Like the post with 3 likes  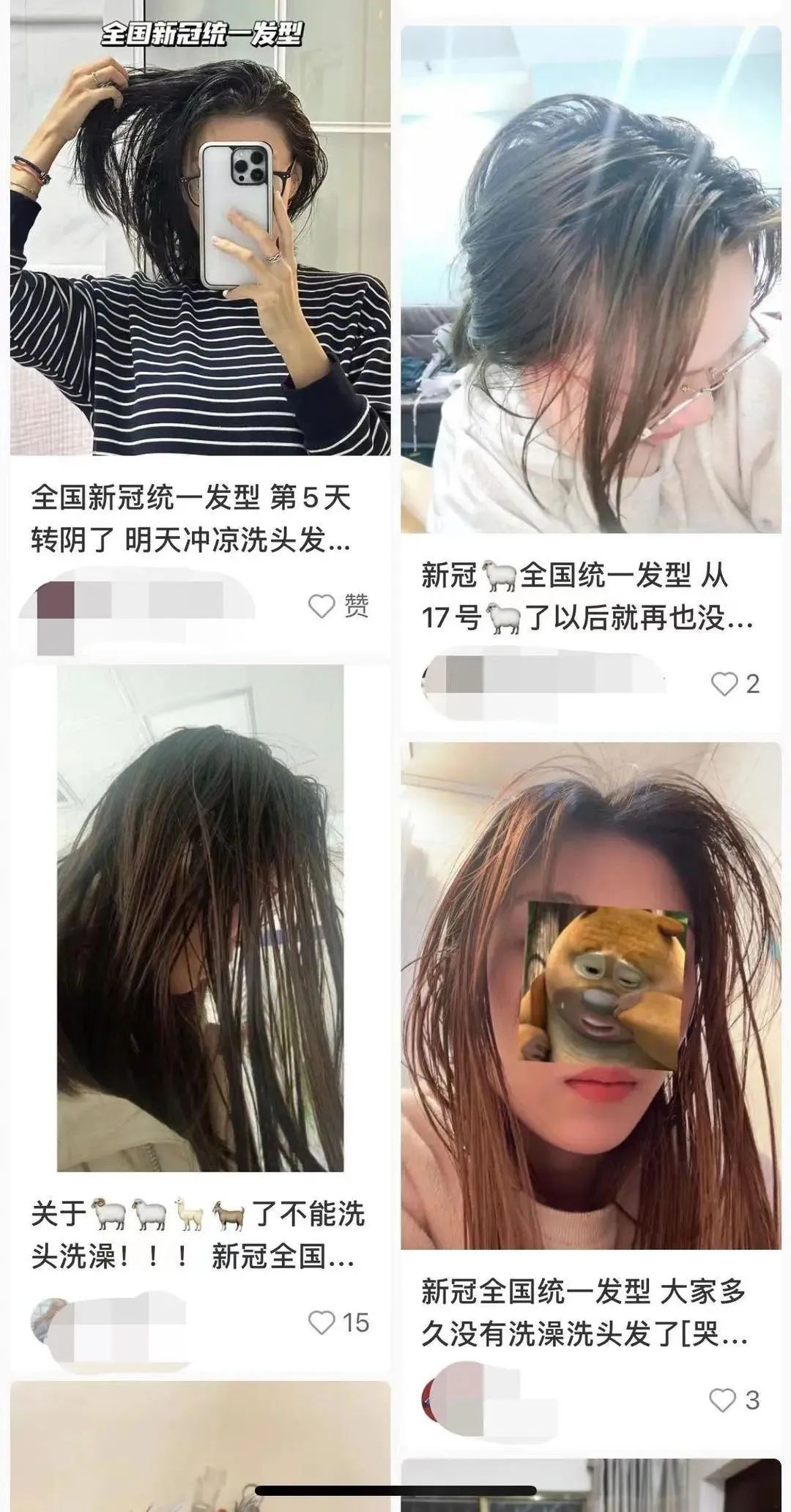(722, 1400)
